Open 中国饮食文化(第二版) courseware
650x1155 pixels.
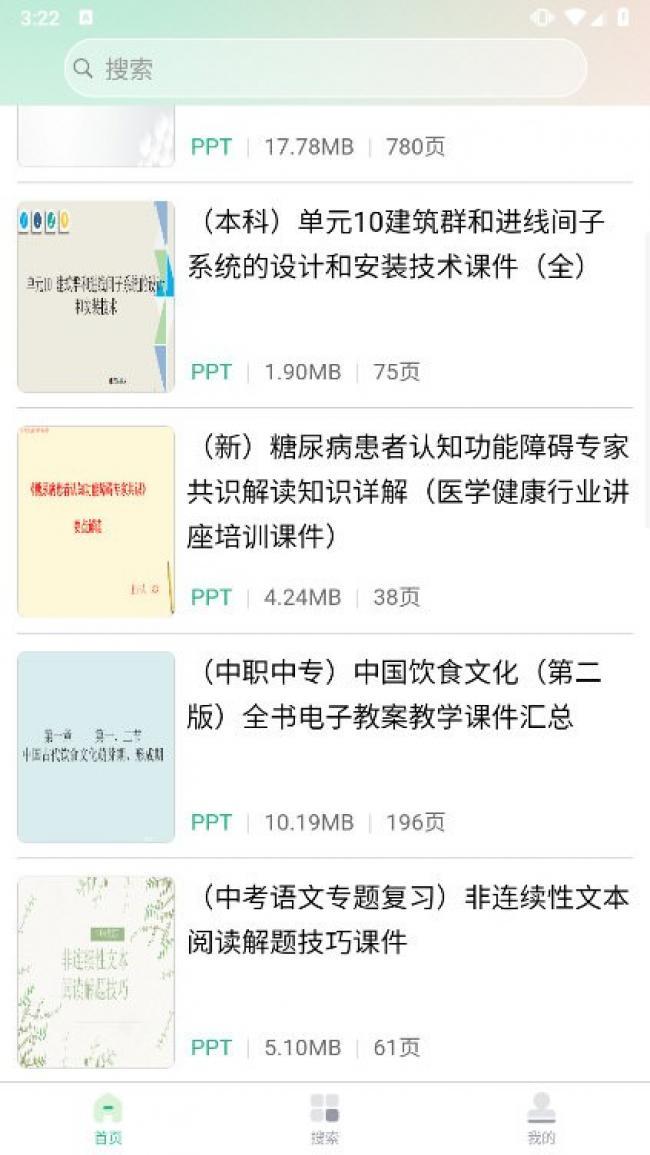coord(394,695)
